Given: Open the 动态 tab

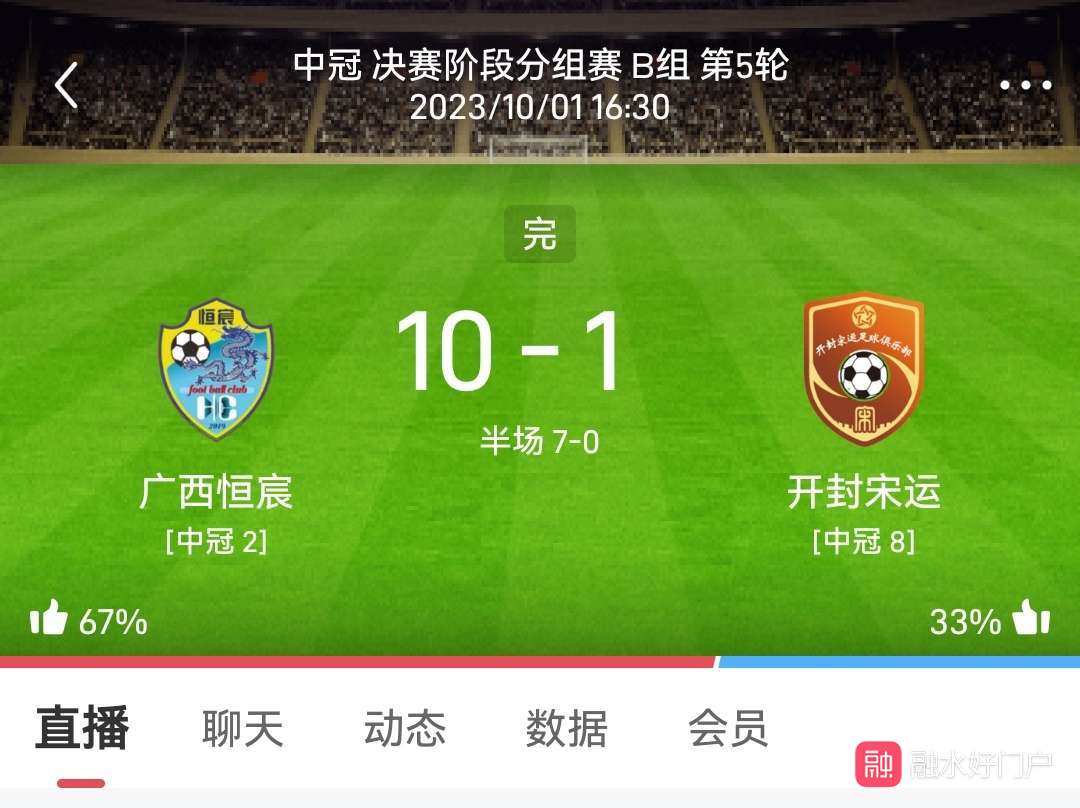Looking at the screenshot, I should (404, 729).
